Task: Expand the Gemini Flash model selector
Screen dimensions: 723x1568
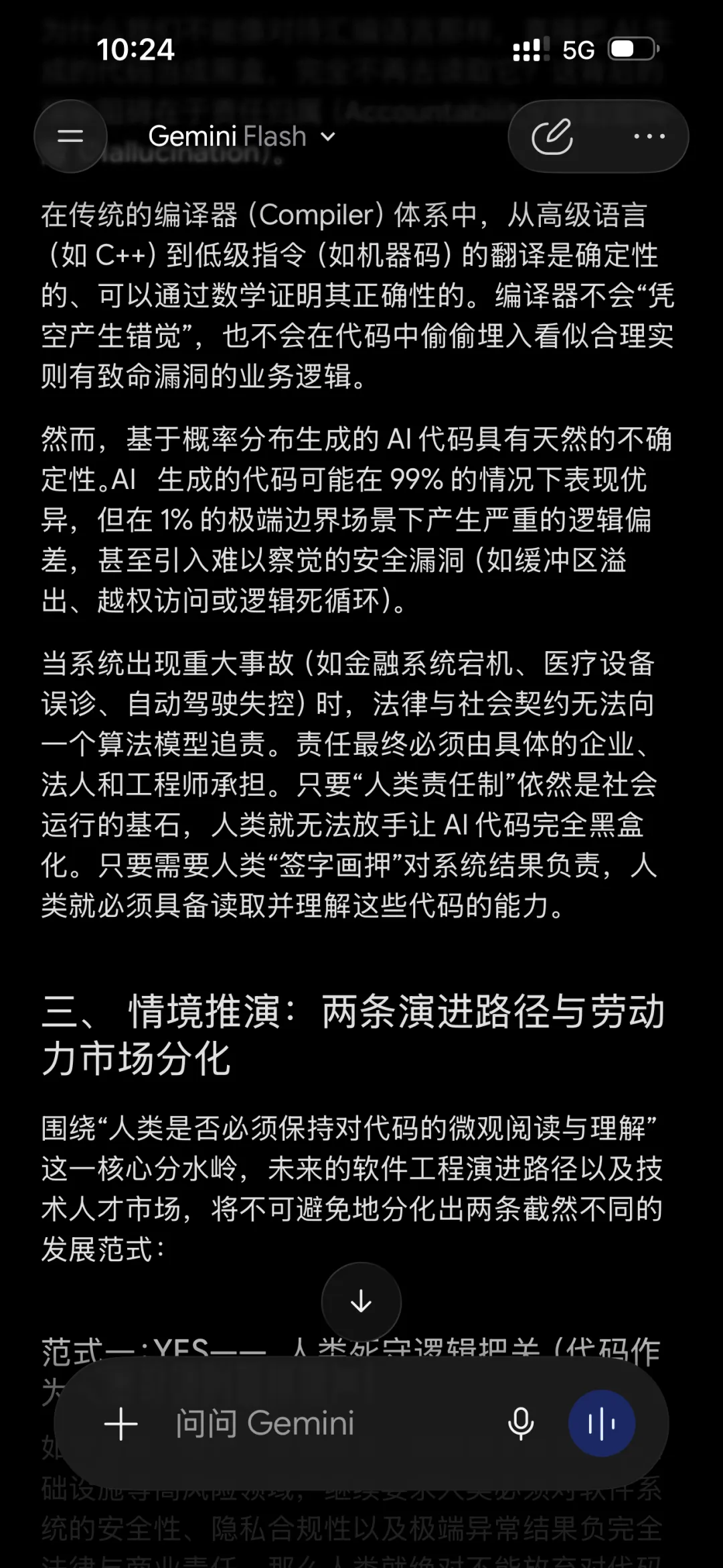Action: pos(242,137)
